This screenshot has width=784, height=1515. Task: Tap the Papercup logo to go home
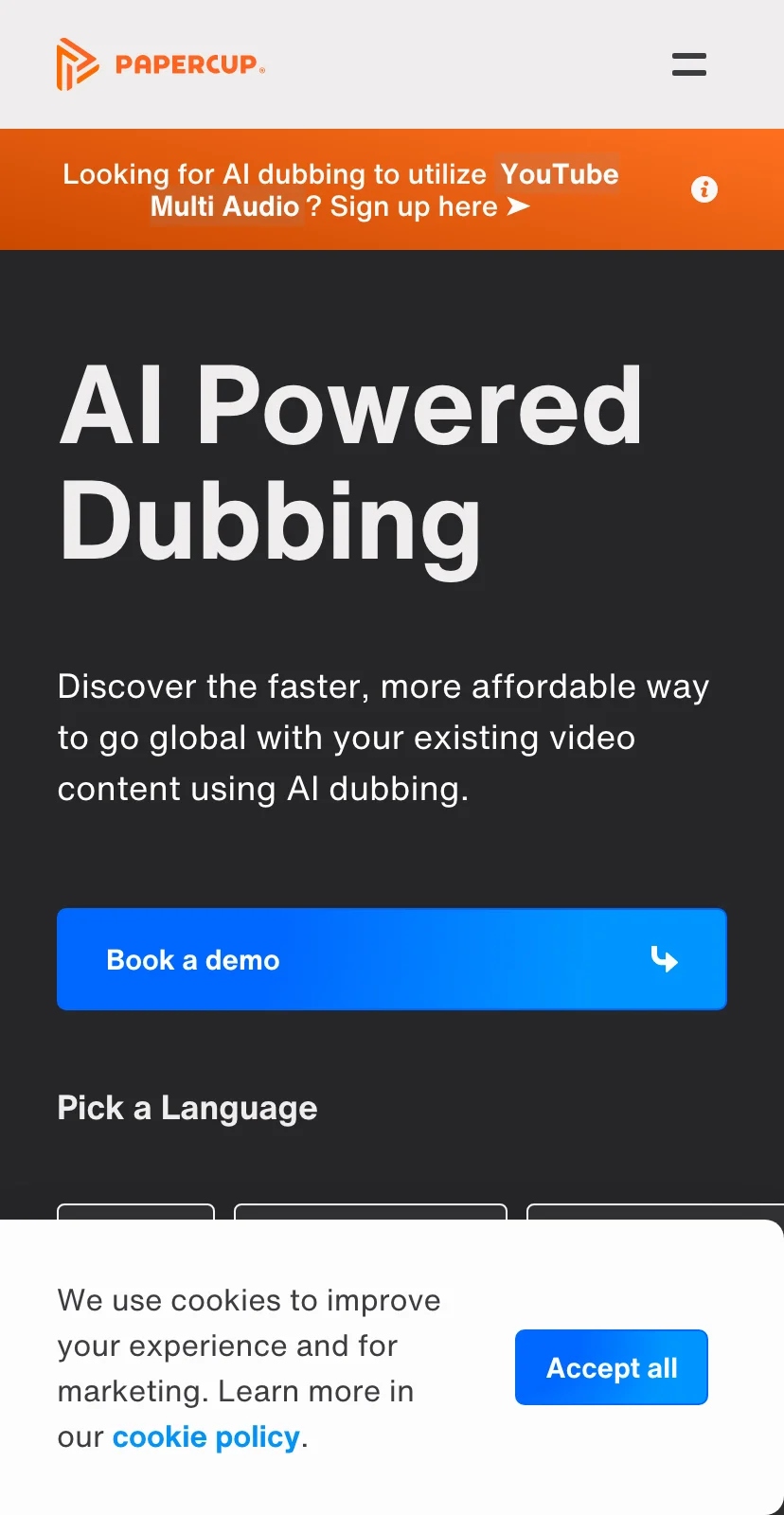tap(161, 64)
